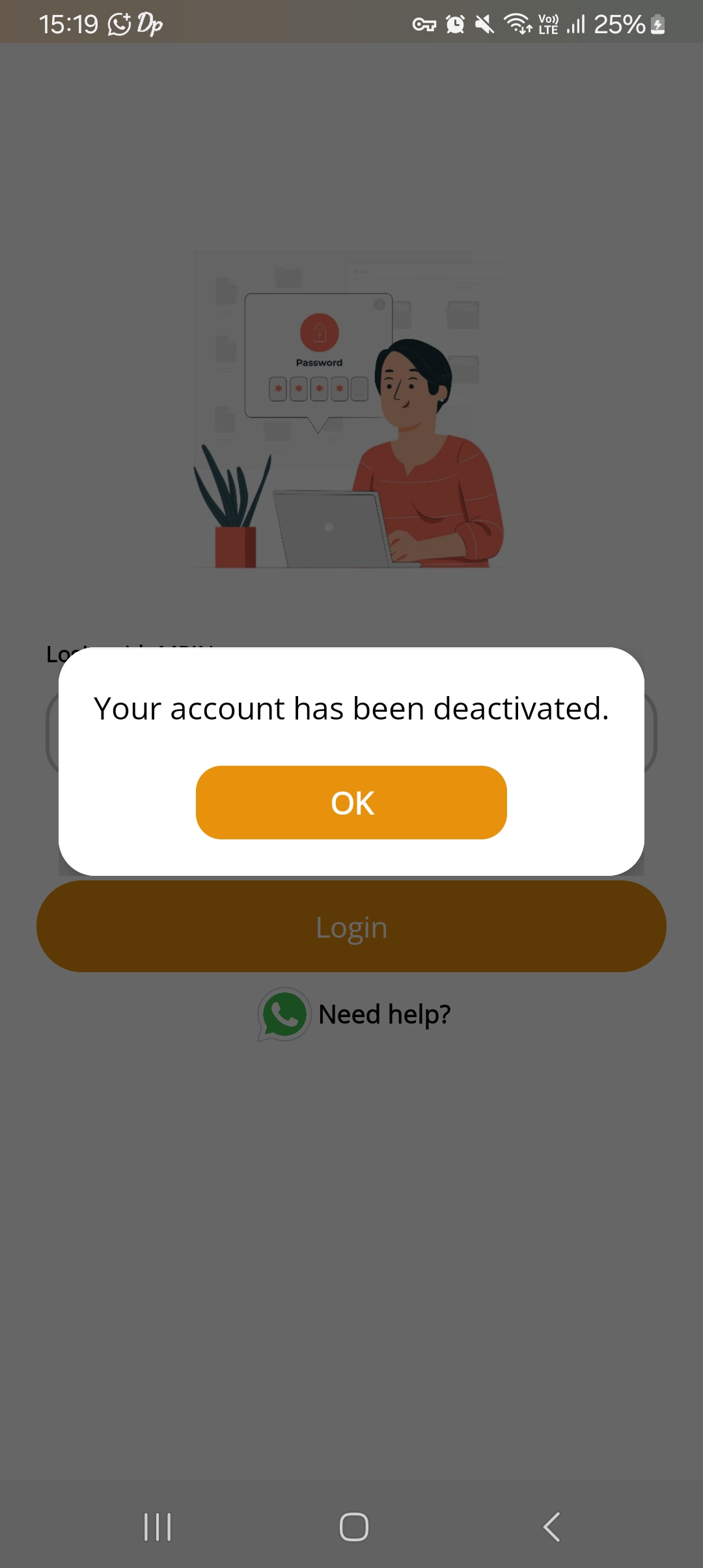Dismiss the deactivated account dialog with OK

point(351,802)
